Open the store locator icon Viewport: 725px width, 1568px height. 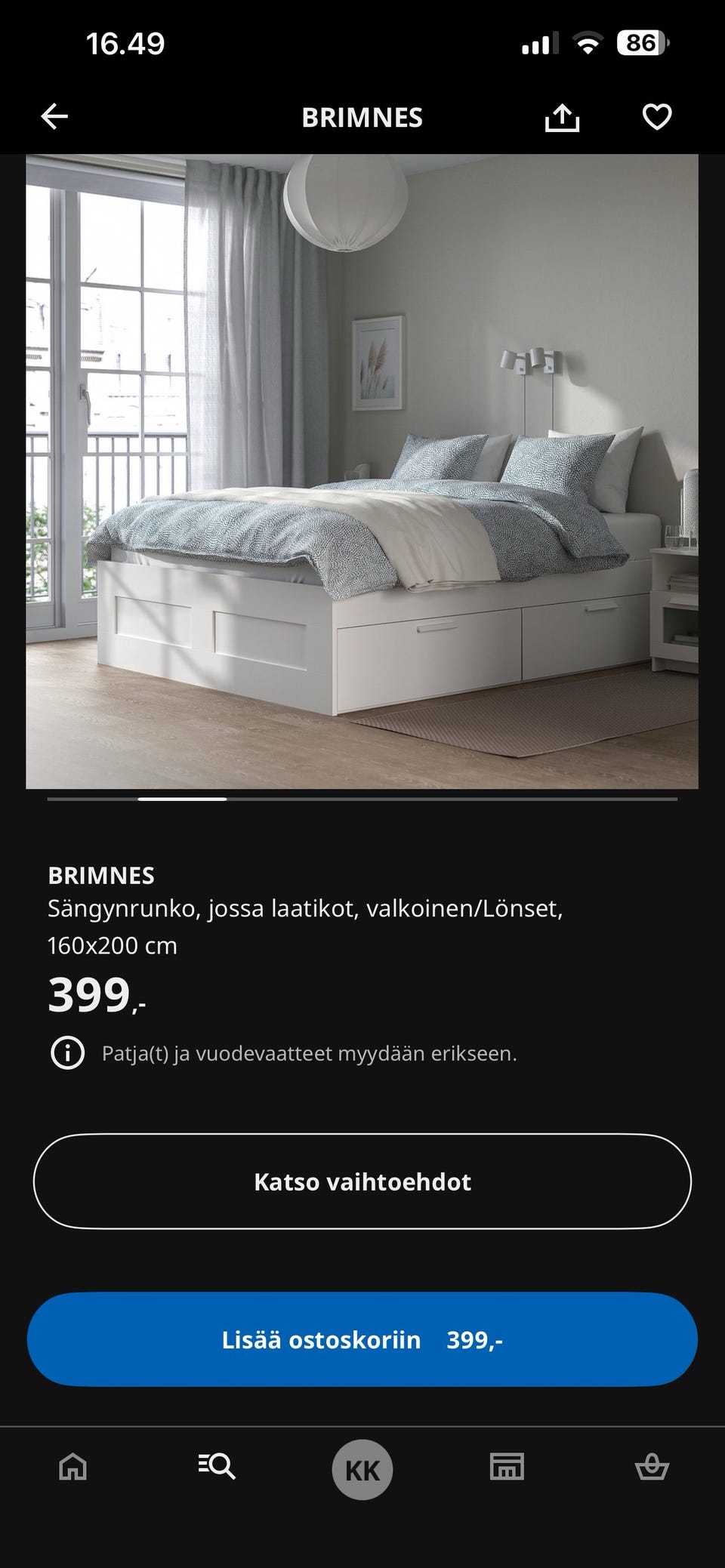tap(507, 1468)
